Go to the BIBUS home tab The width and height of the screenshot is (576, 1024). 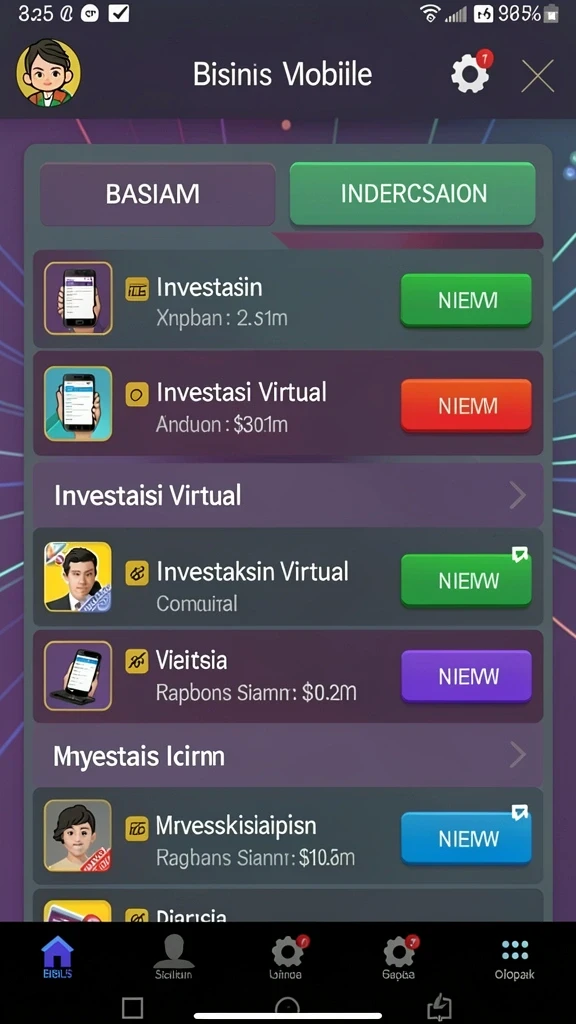[57, 957]
